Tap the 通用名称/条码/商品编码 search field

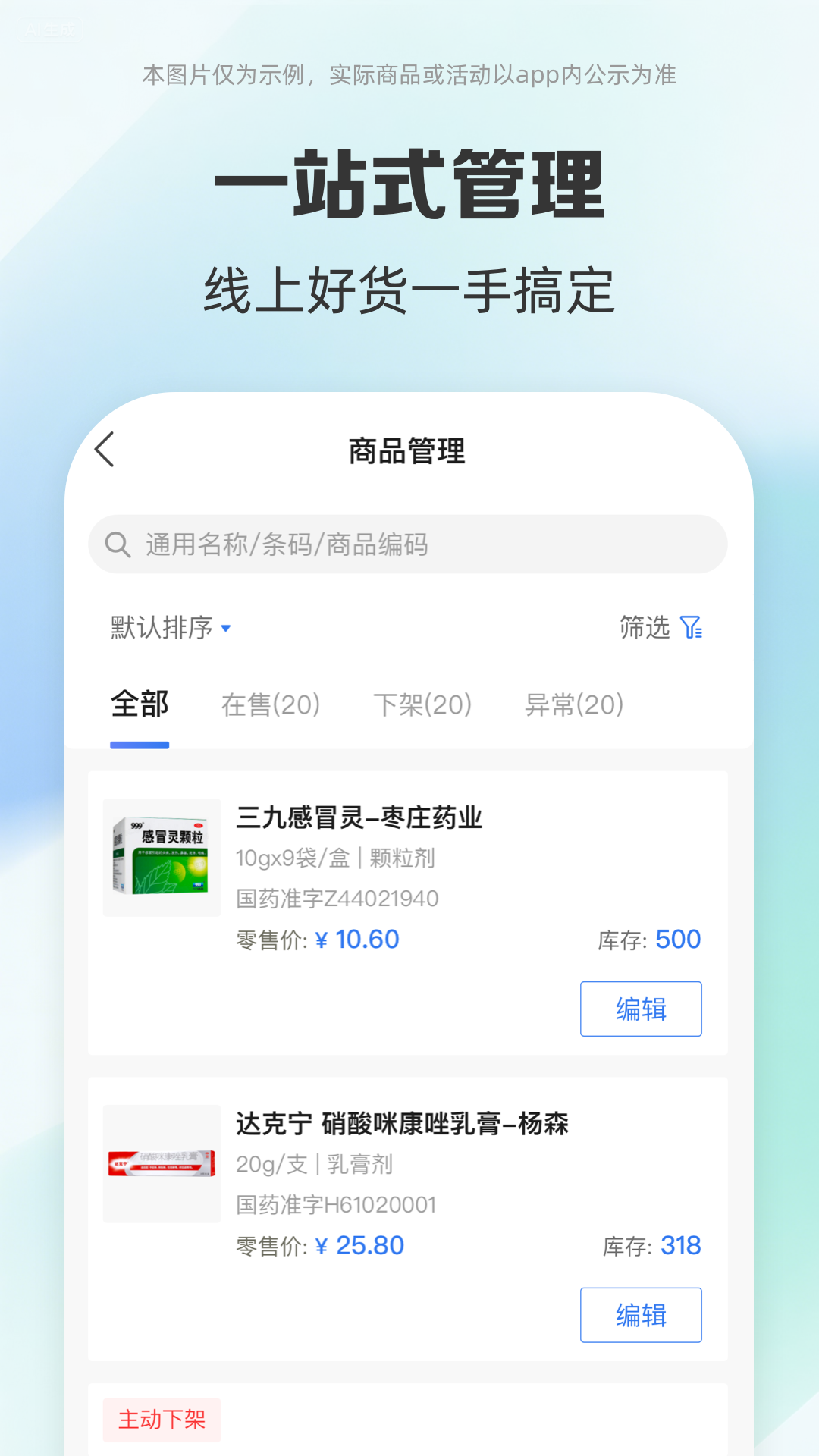(x=287, y=544)
